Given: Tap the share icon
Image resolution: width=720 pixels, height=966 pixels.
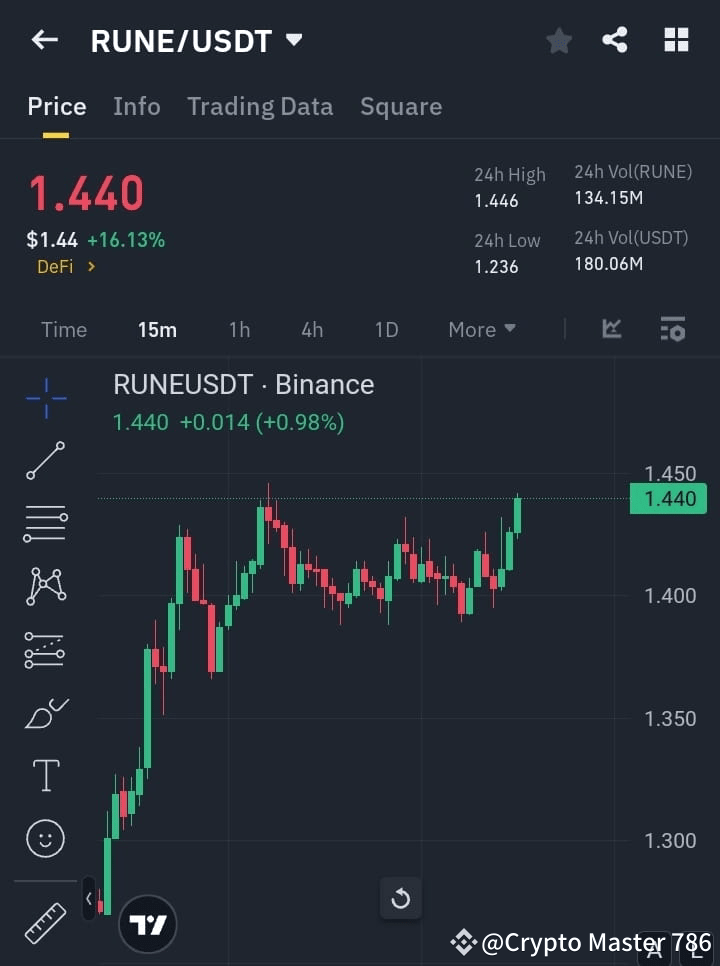Looking at the screenshot, I should tap(614, 41).
